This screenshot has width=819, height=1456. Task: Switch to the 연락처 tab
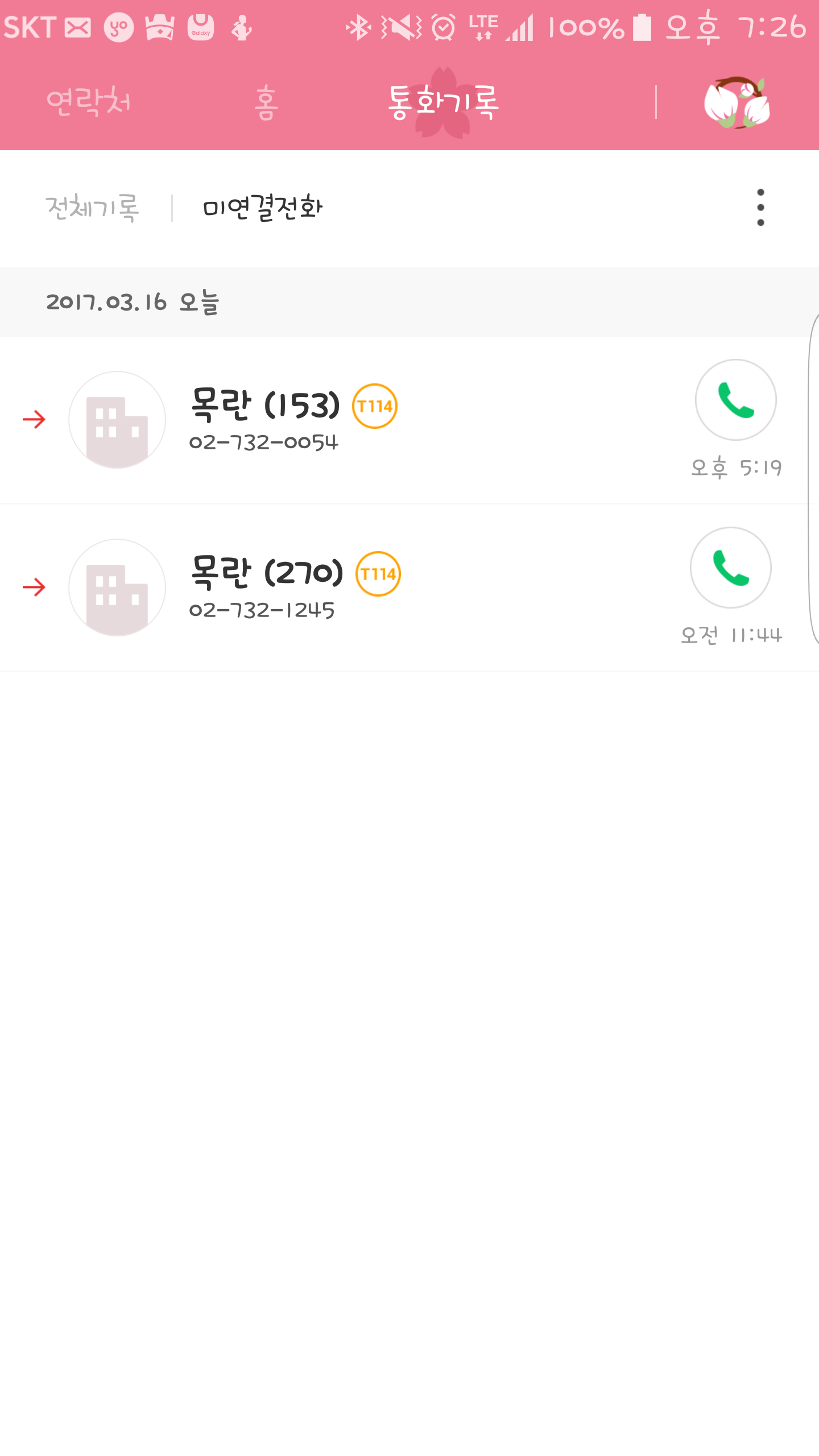(x=89, y=102)
